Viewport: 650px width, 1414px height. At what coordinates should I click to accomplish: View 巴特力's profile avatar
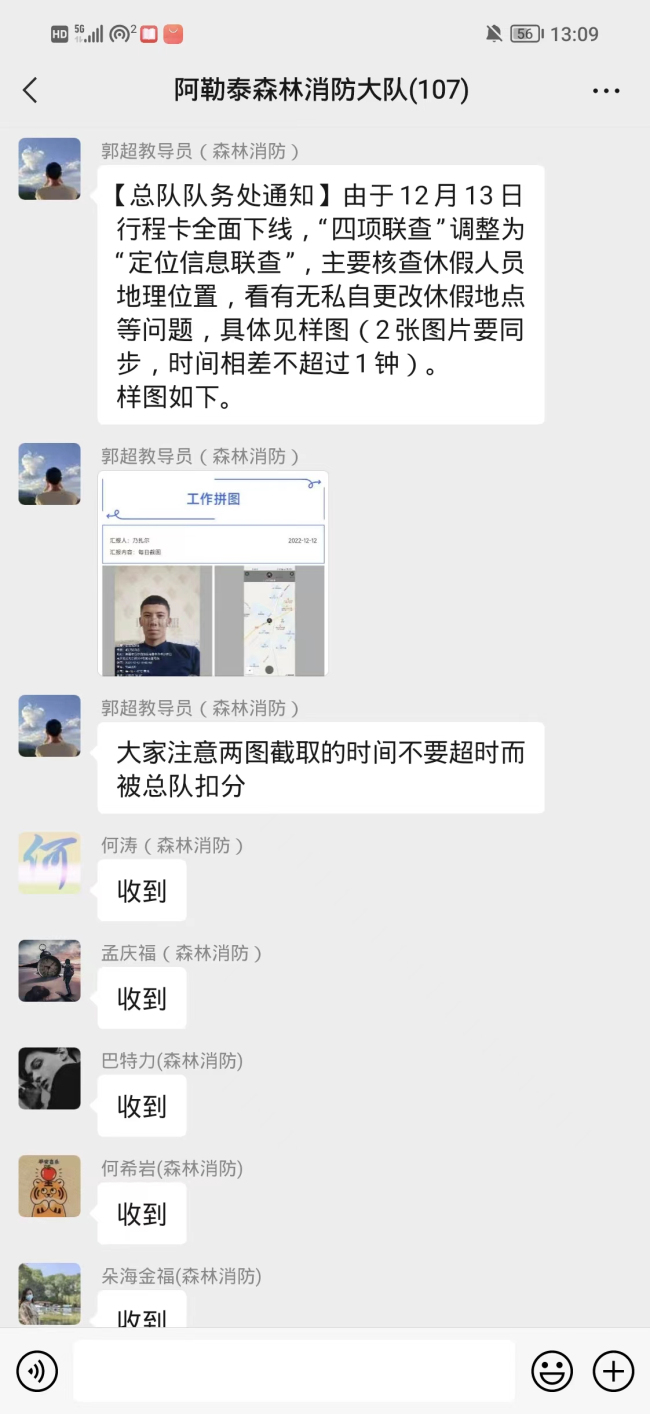click(x=49, y=1079)
